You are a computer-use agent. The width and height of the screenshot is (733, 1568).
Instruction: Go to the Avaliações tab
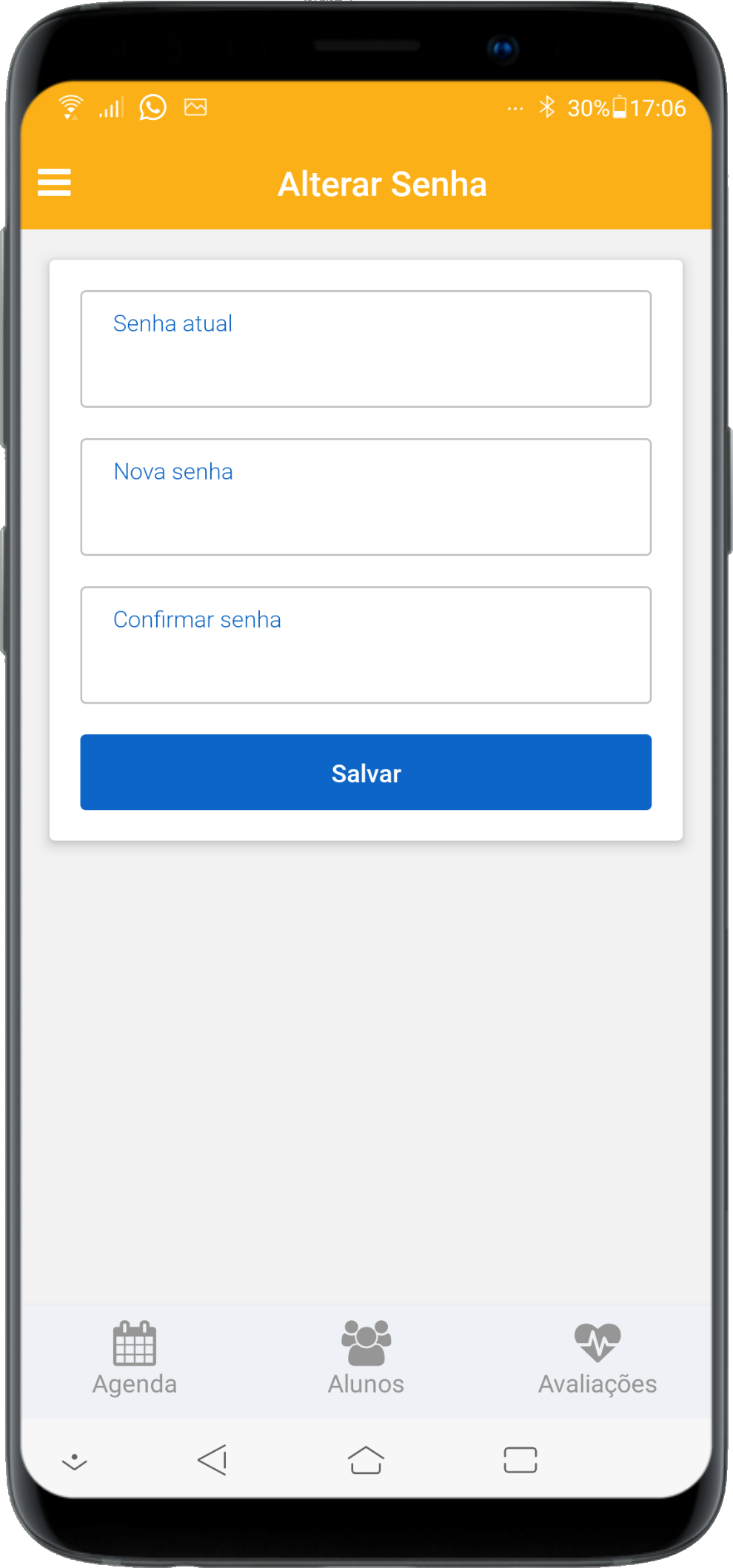pos(597,1359)
